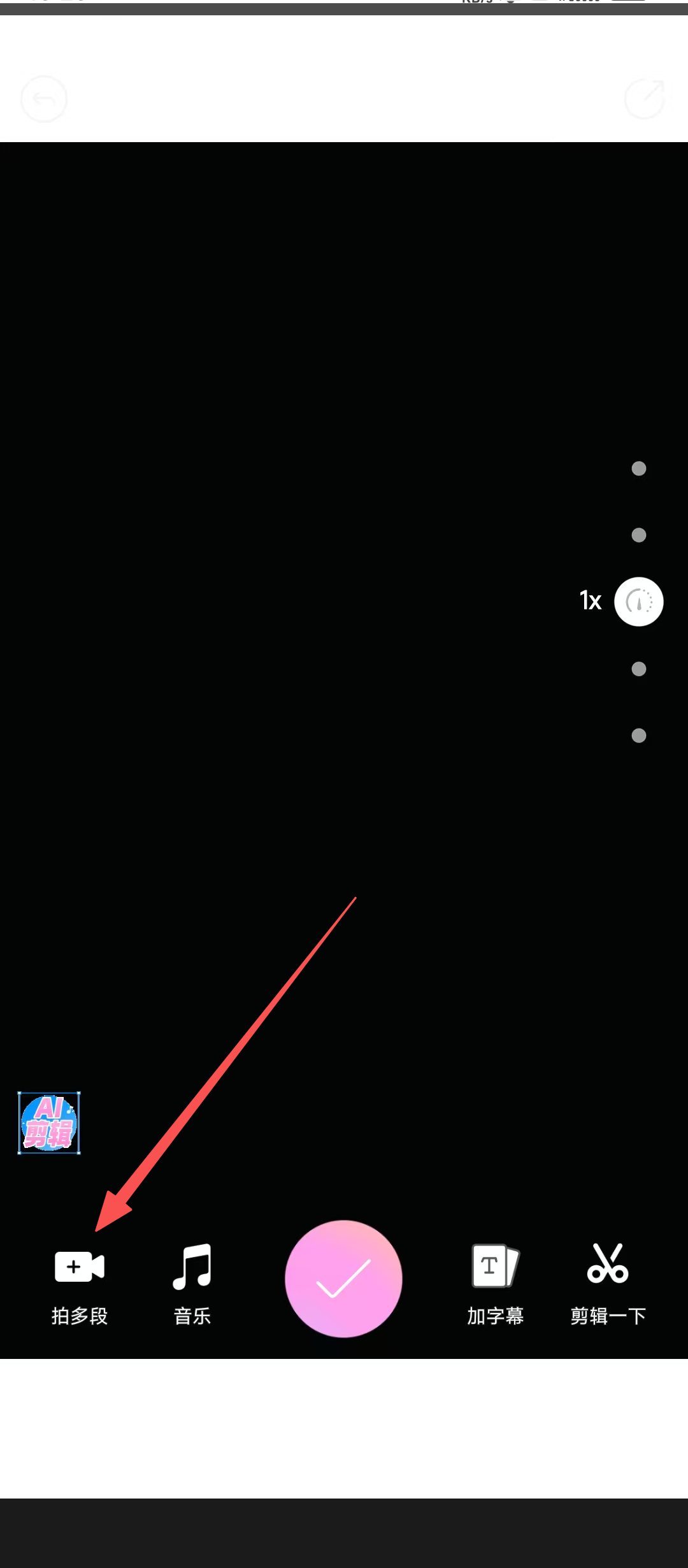Open the 音乐 music option
Viewport: 688px width, 1568px height.
[x=192, y=1281]
